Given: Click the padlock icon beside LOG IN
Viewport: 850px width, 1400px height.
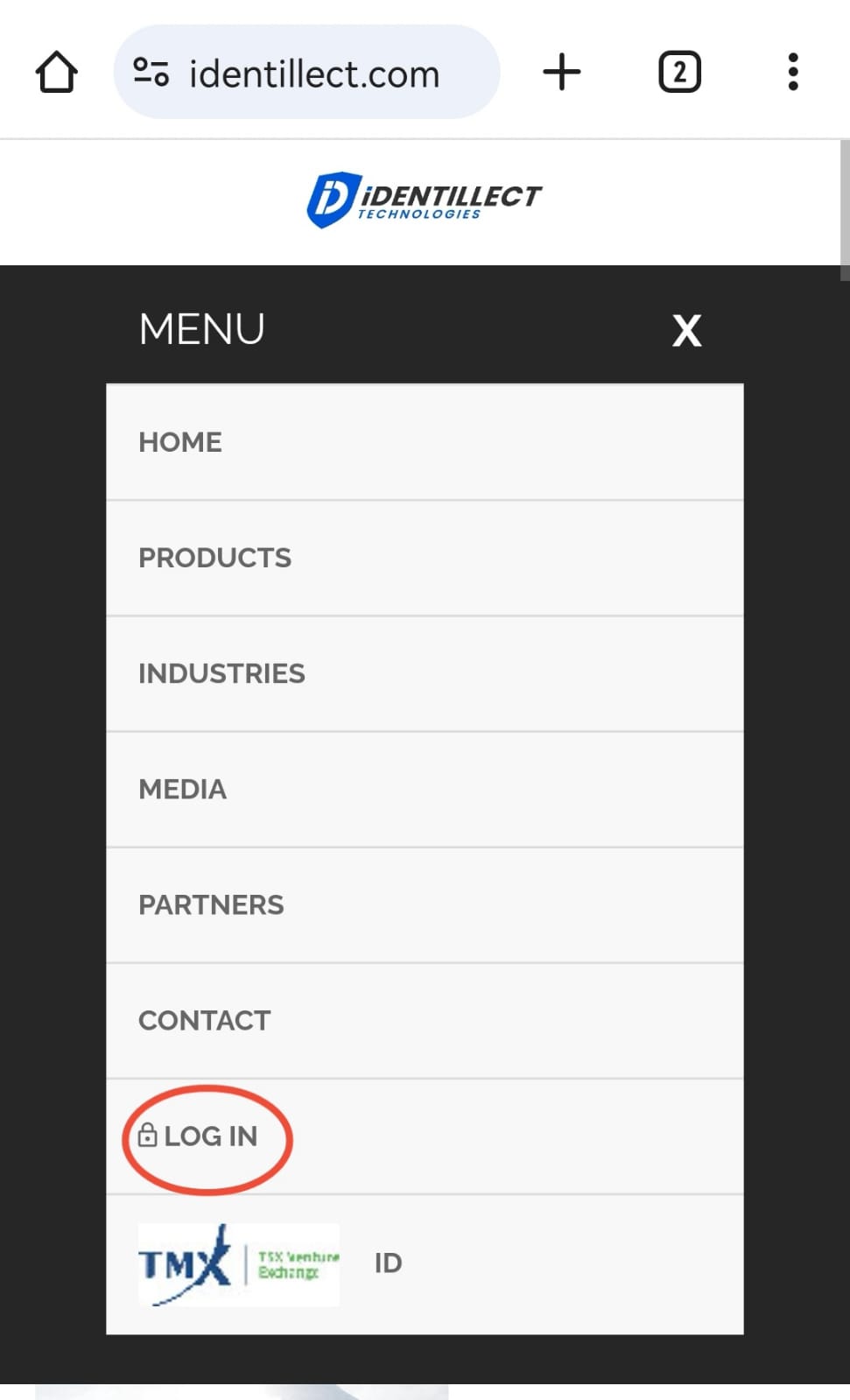Looking at the screenshot, I should pyautogui.click(x=147, y=1135).
